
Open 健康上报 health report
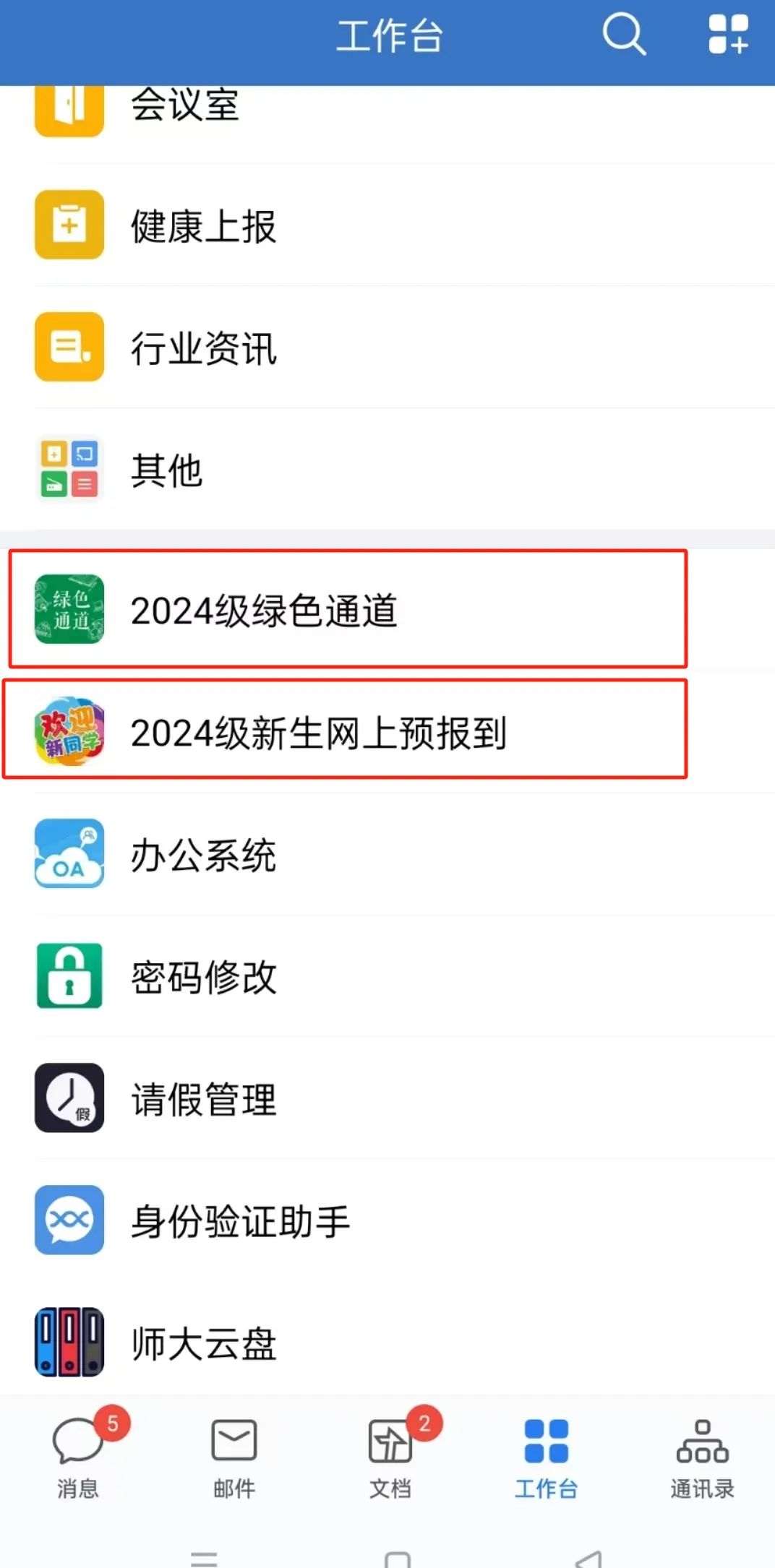pos(202,226)
